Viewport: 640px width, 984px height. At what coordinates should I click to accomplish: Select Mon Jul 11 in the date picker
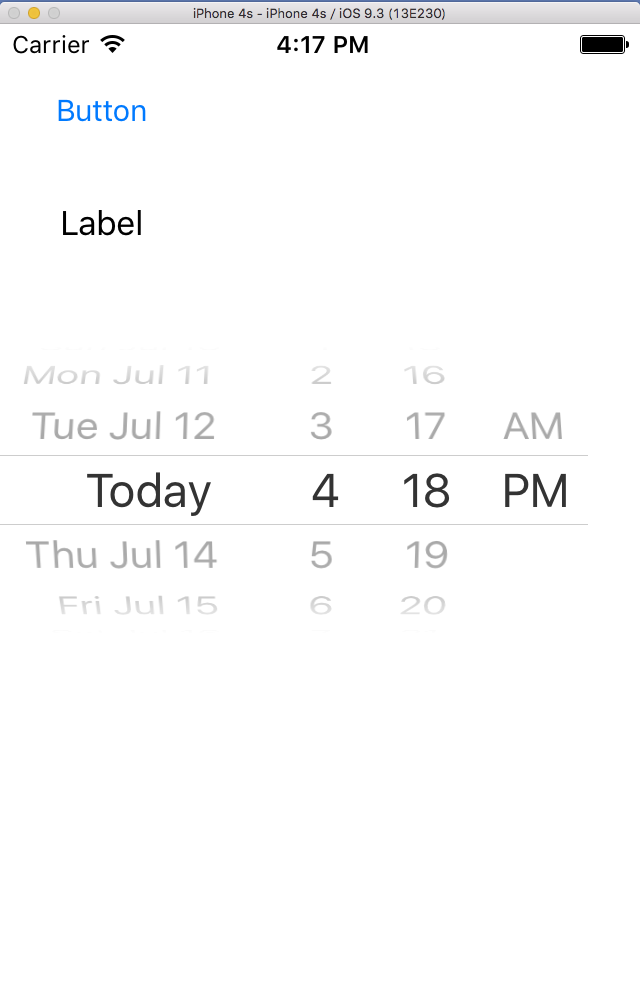pos(118,376)
